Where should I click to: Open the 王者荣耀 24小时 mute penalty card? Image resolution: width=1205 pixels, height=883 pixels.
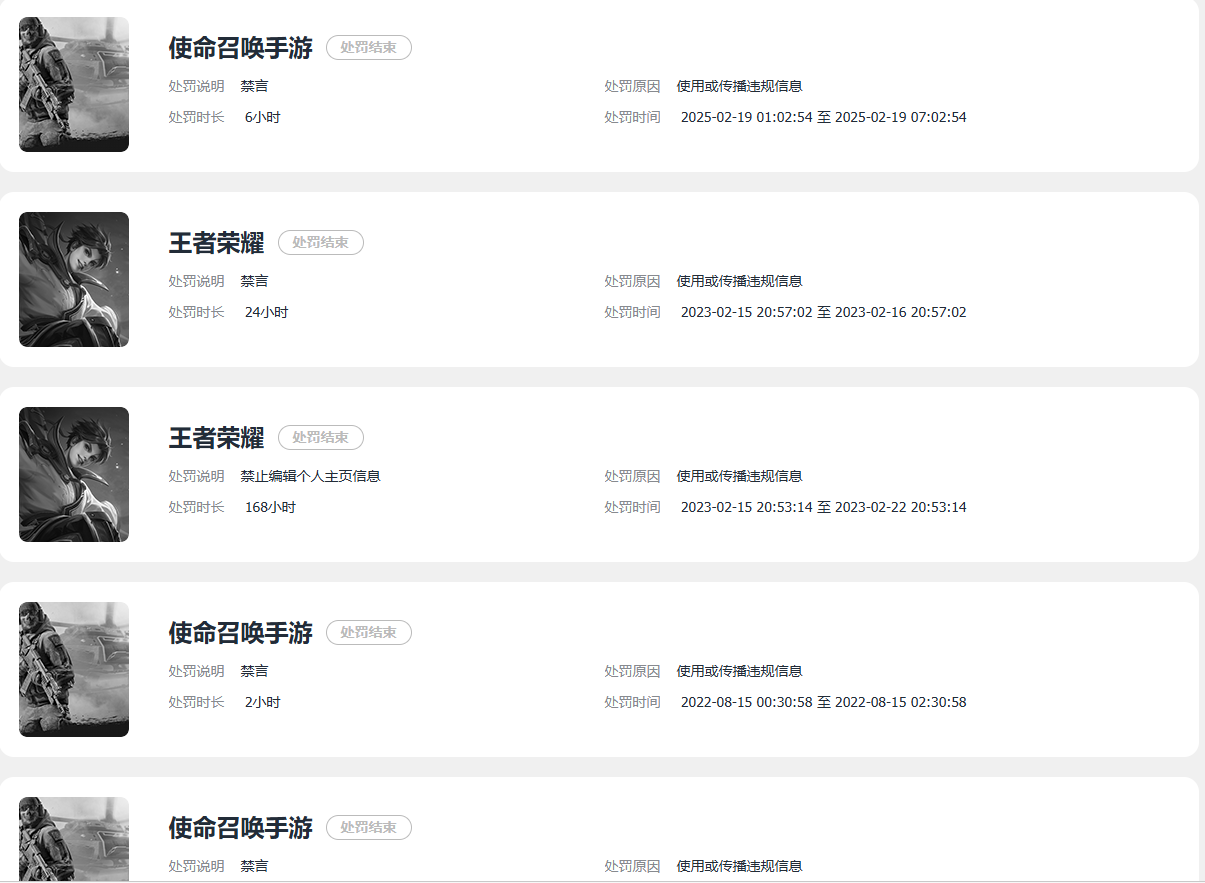pyautogui.click(x=599, y=279)
